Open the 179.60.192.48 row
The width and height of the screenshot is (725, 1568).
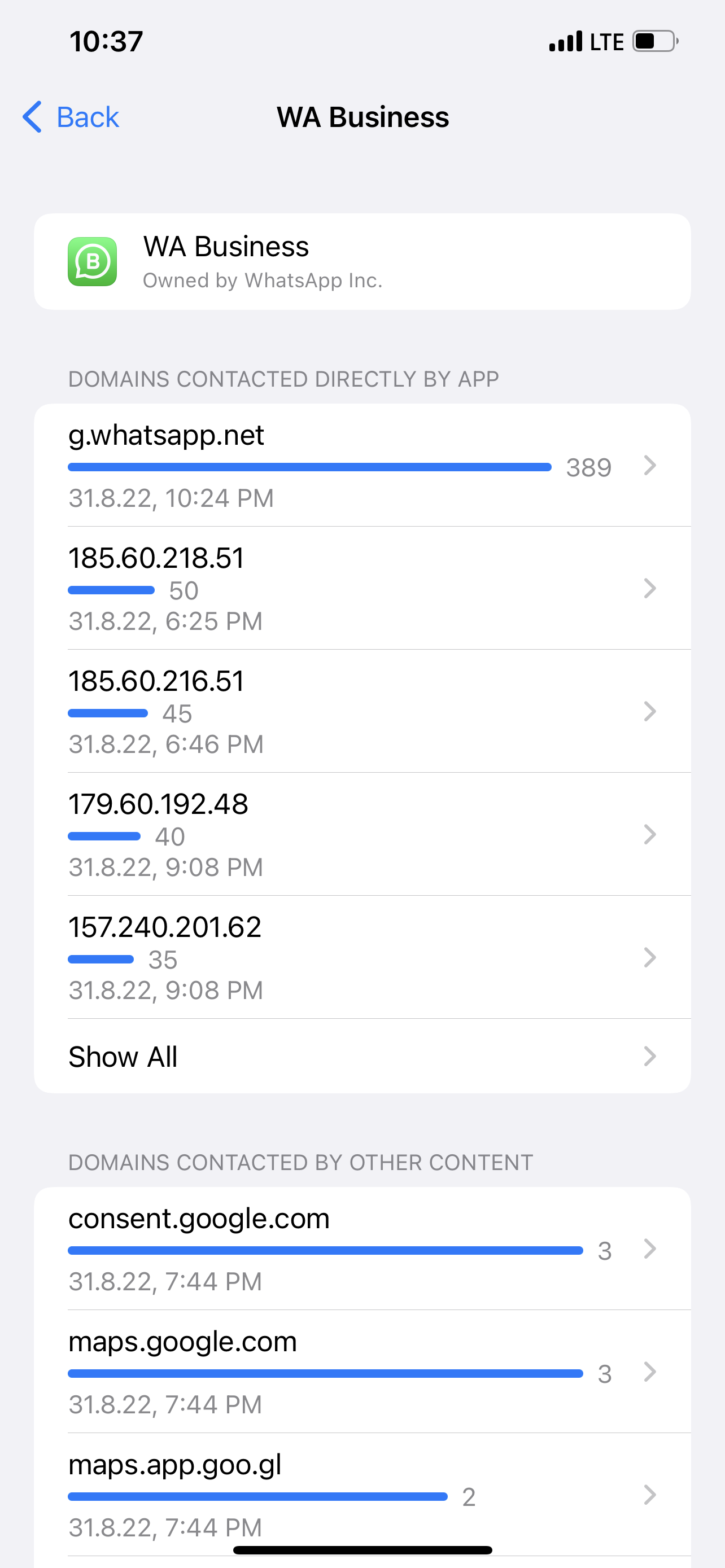361,835
